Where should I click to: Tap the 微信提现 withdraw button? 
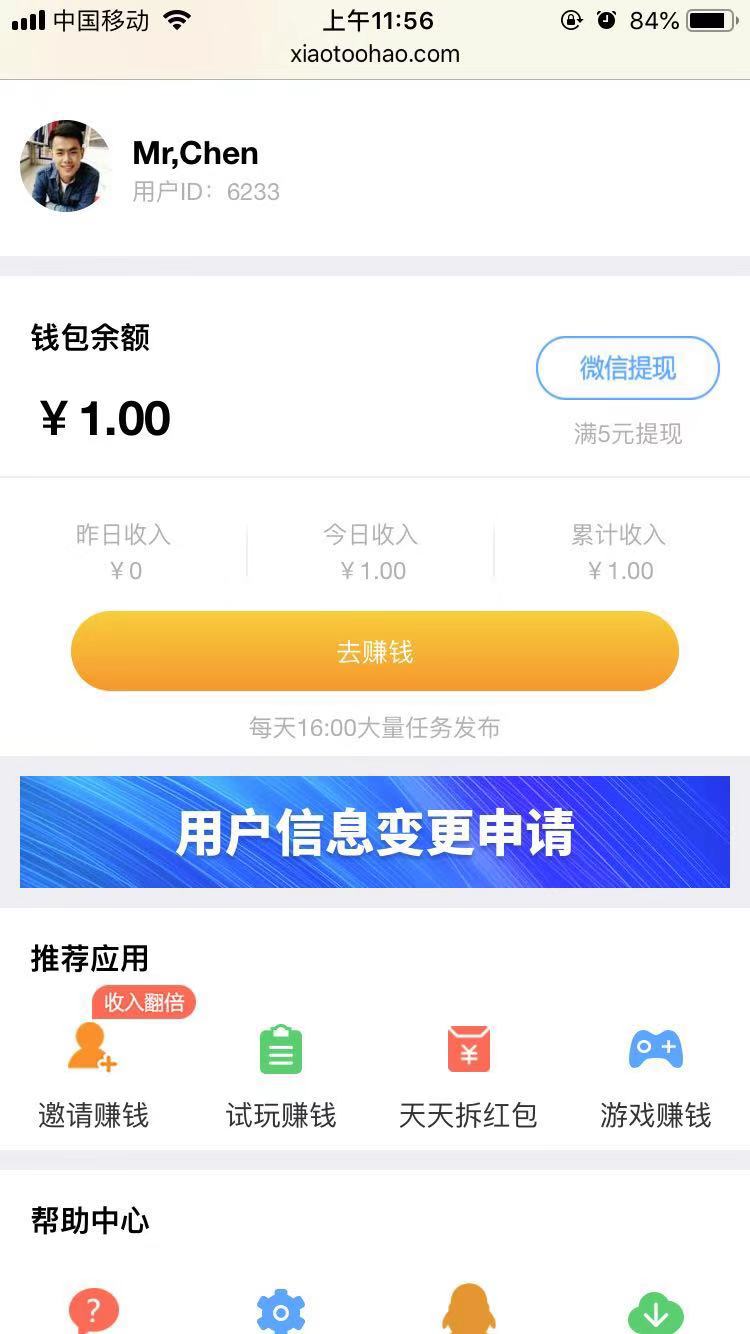coord(628,368)
